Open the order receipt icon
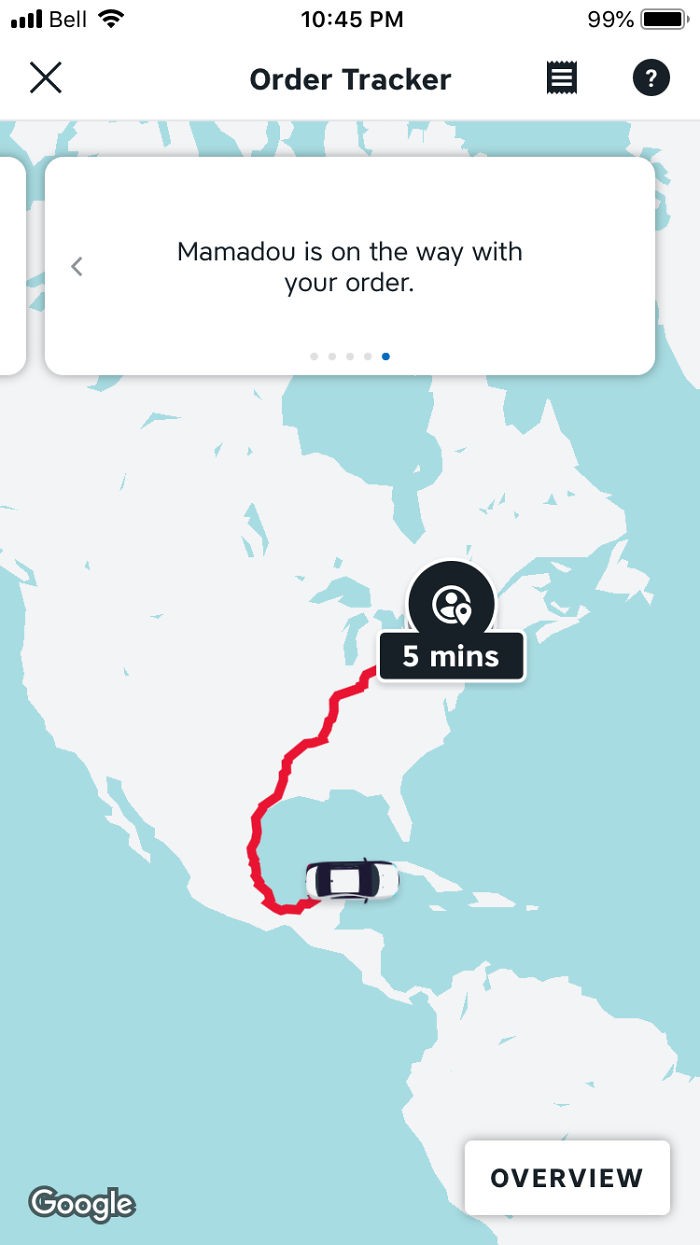The image size is (700, 1245). 562,78
